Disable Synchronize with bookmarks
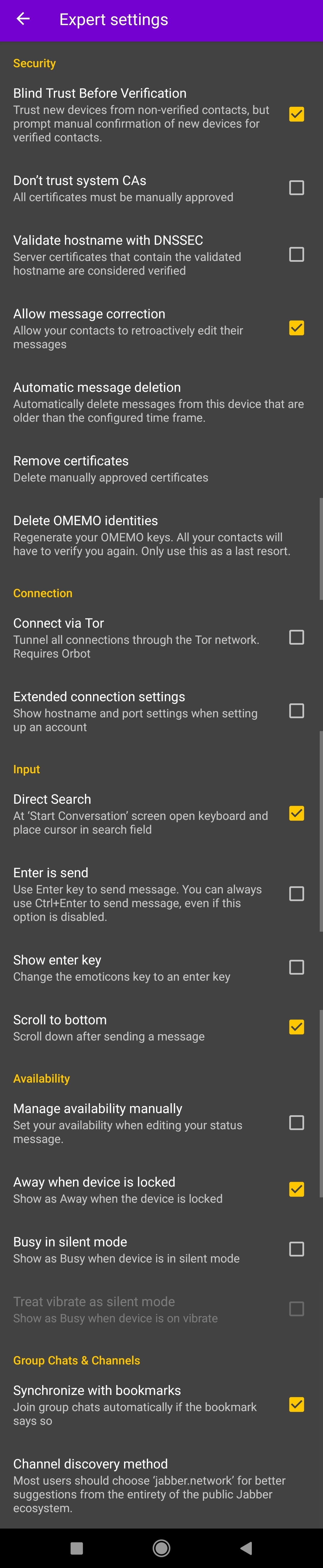 [296, 1404]
